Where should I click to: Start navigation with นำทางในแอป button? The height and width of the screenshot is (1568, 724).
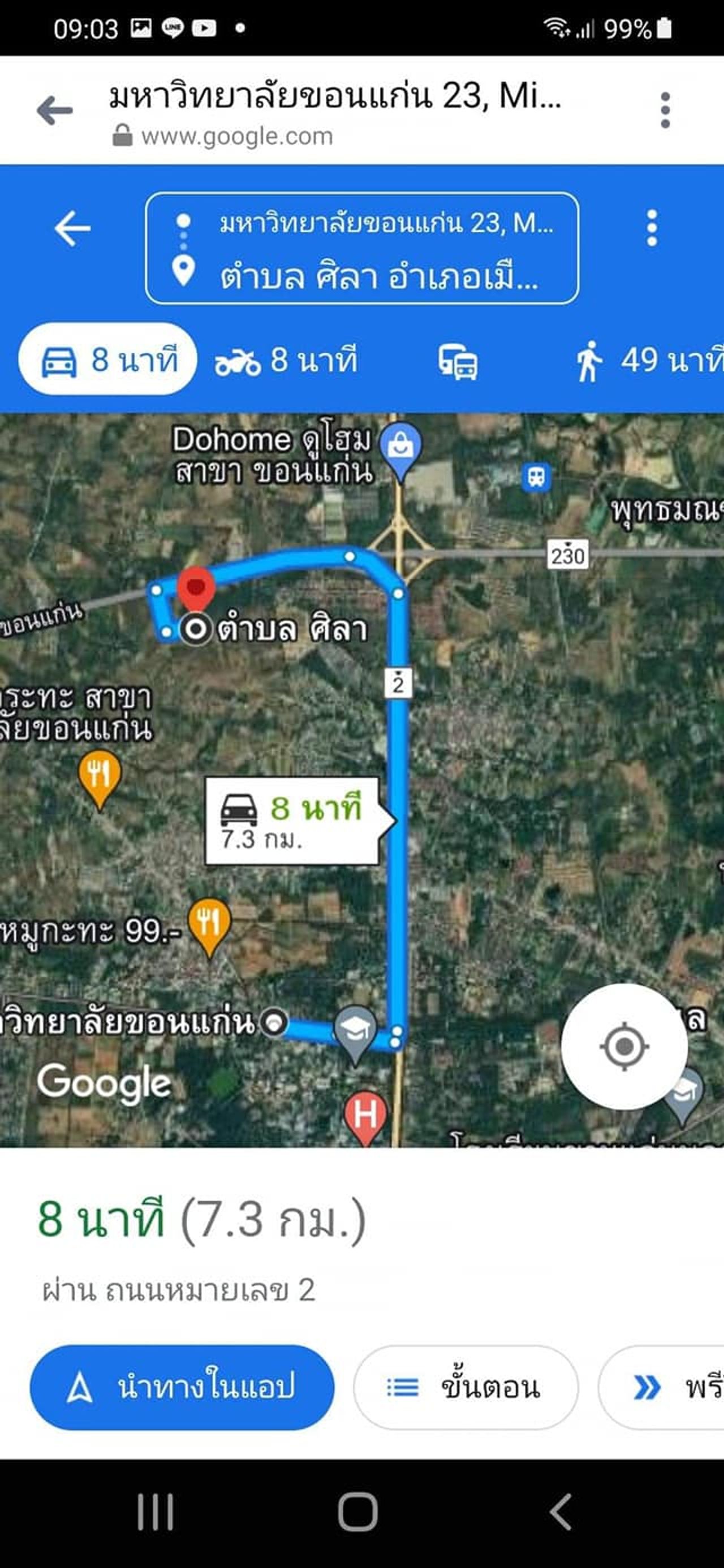(182, 1387)
